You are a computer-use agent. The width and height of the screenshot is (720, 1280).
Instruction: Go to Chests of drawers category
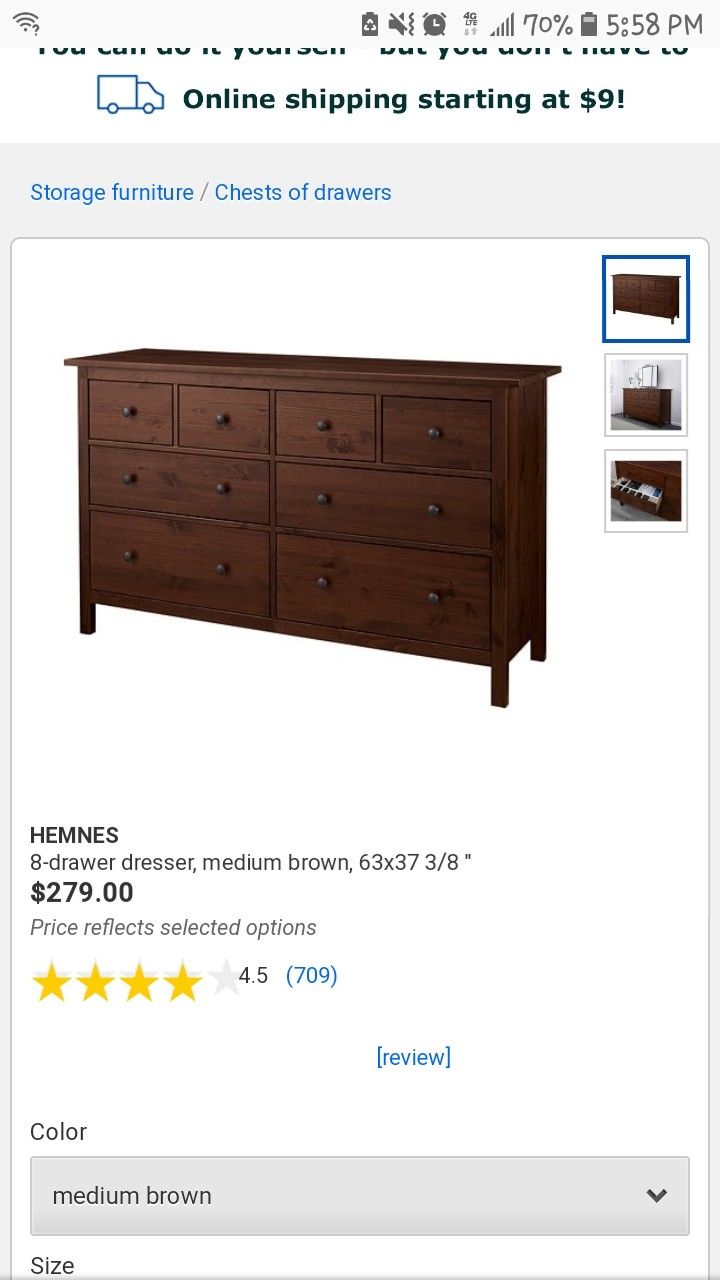(x=303, y=192)
